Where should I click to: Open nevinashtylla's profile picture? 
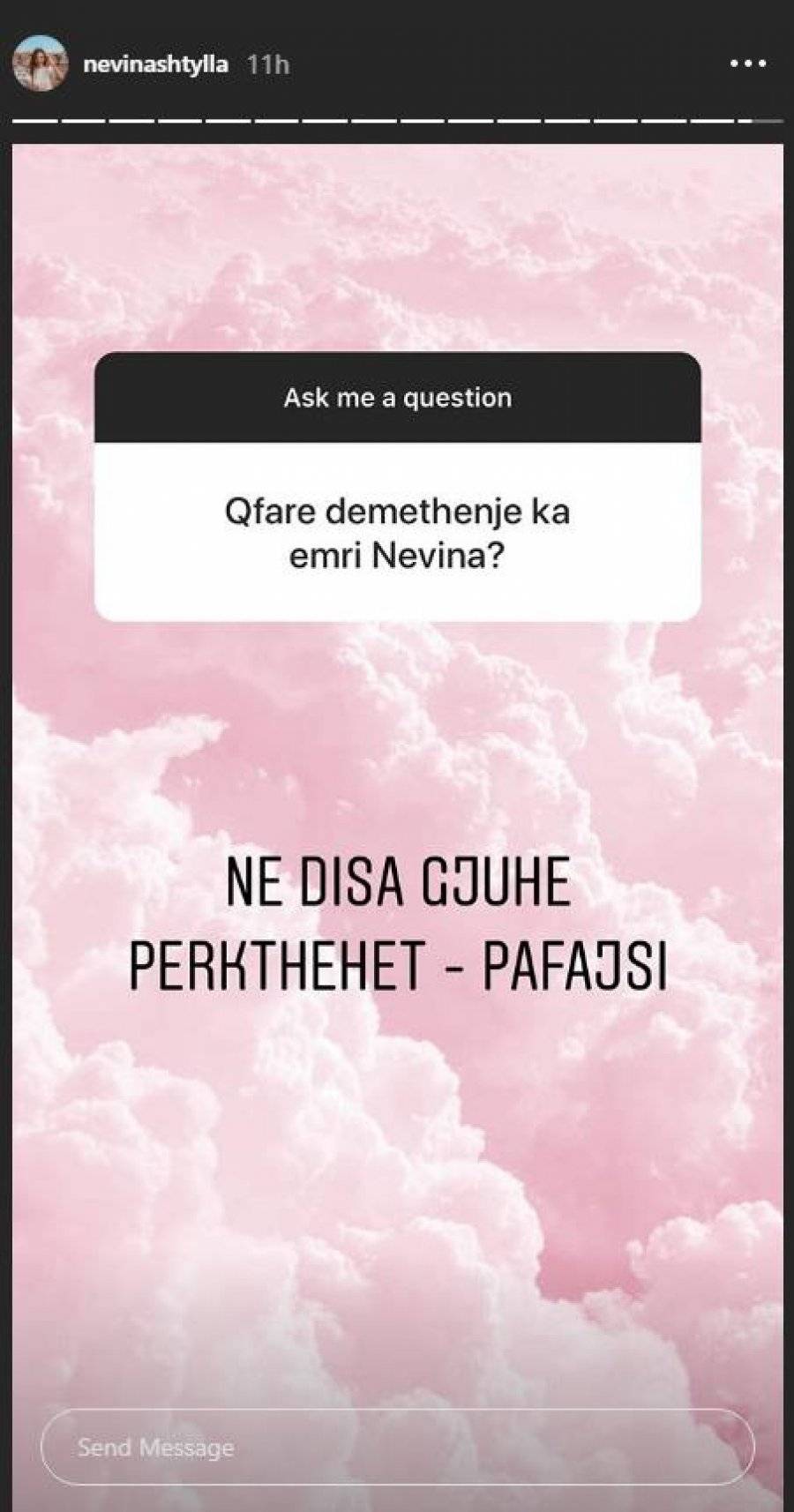coord(40,64)
